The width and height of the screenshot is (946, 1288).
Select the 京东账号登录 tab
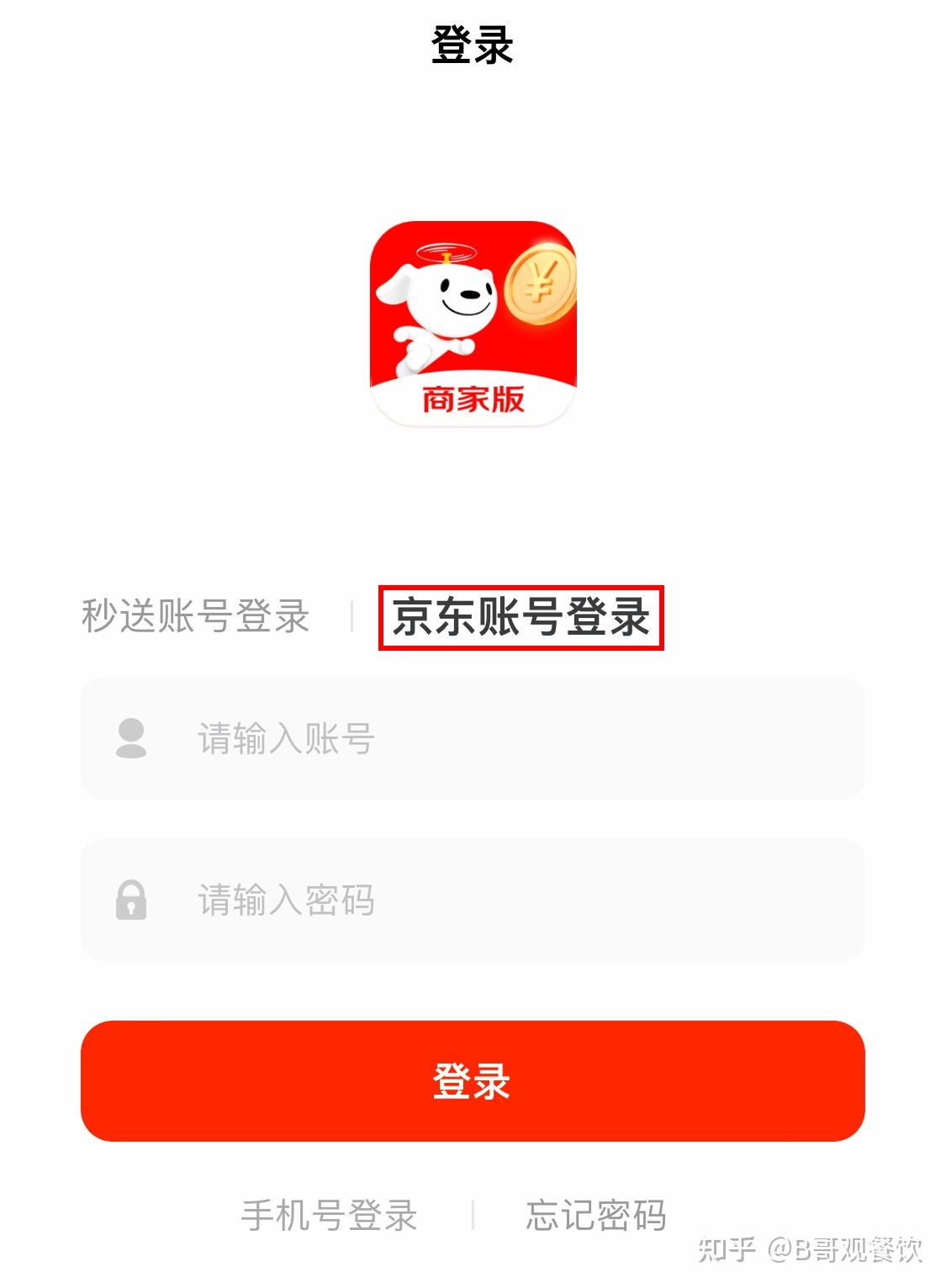(x=521, y=617)
